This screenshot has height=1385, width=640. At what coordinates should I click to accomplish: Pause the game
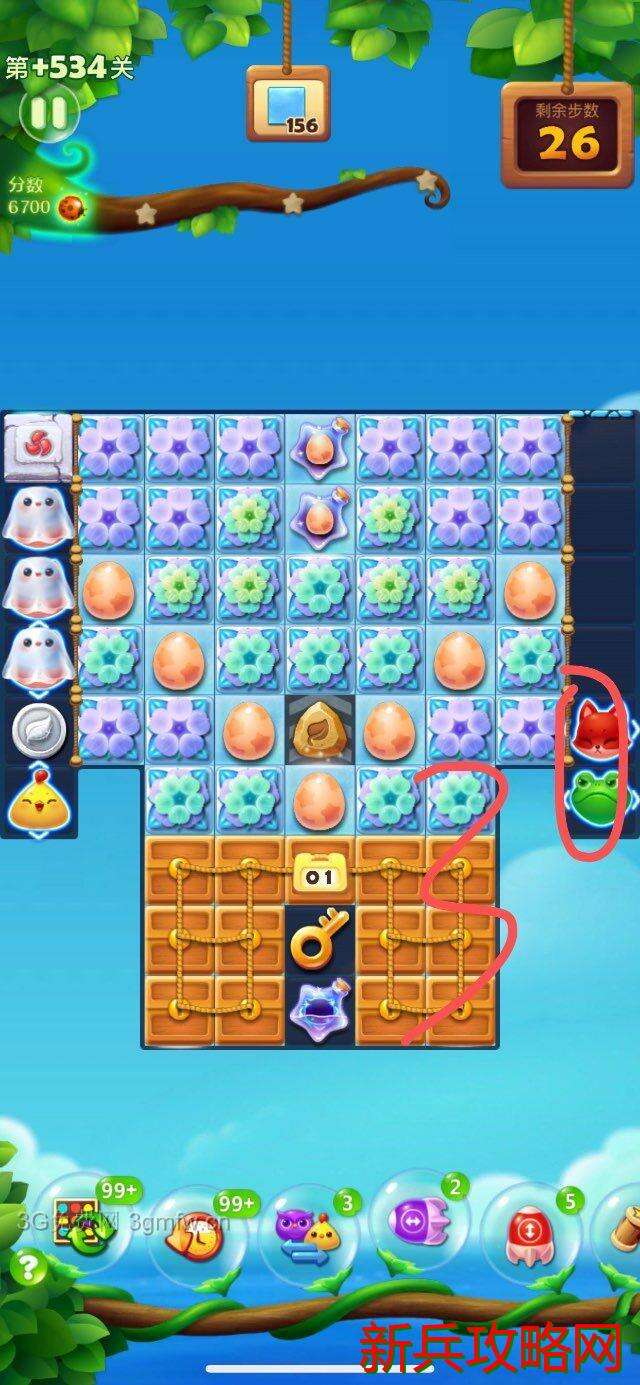(x=48, y=112)
